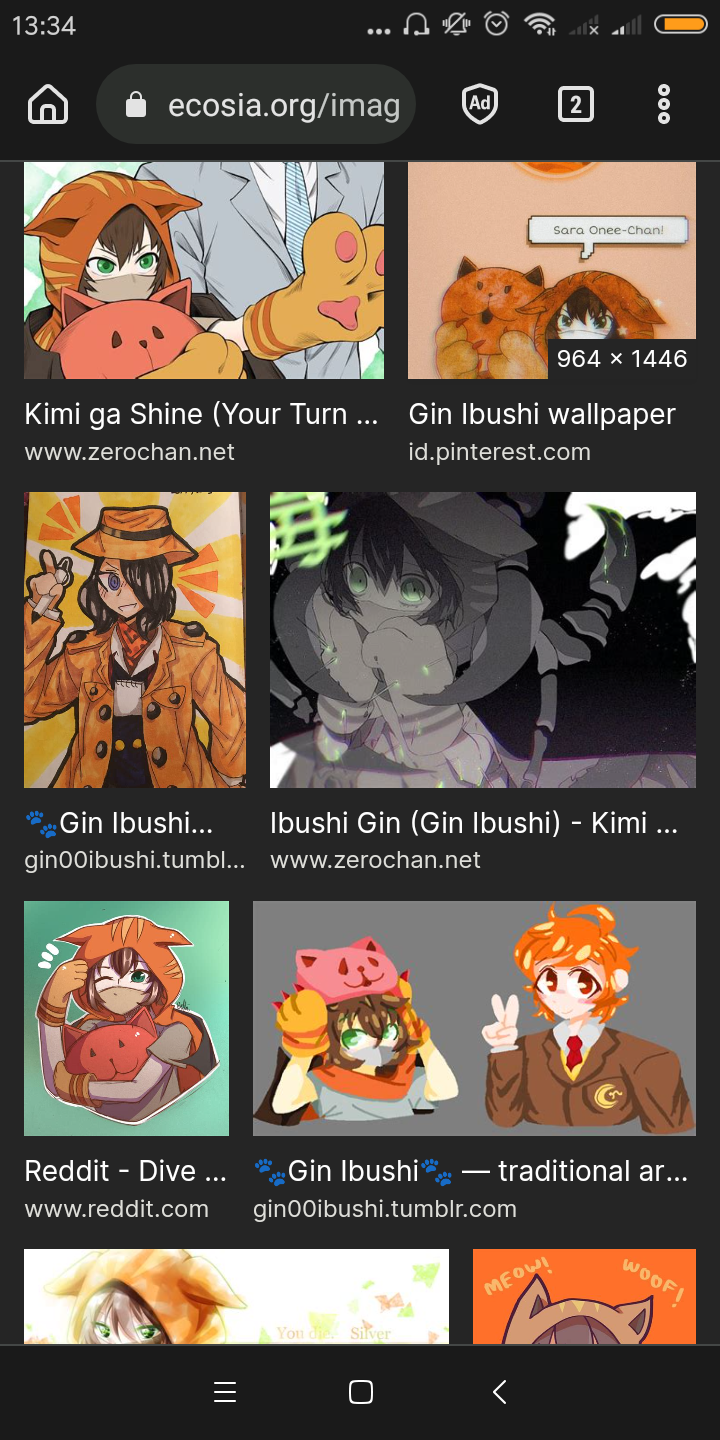Open the browser home icon

pos(47,104)
